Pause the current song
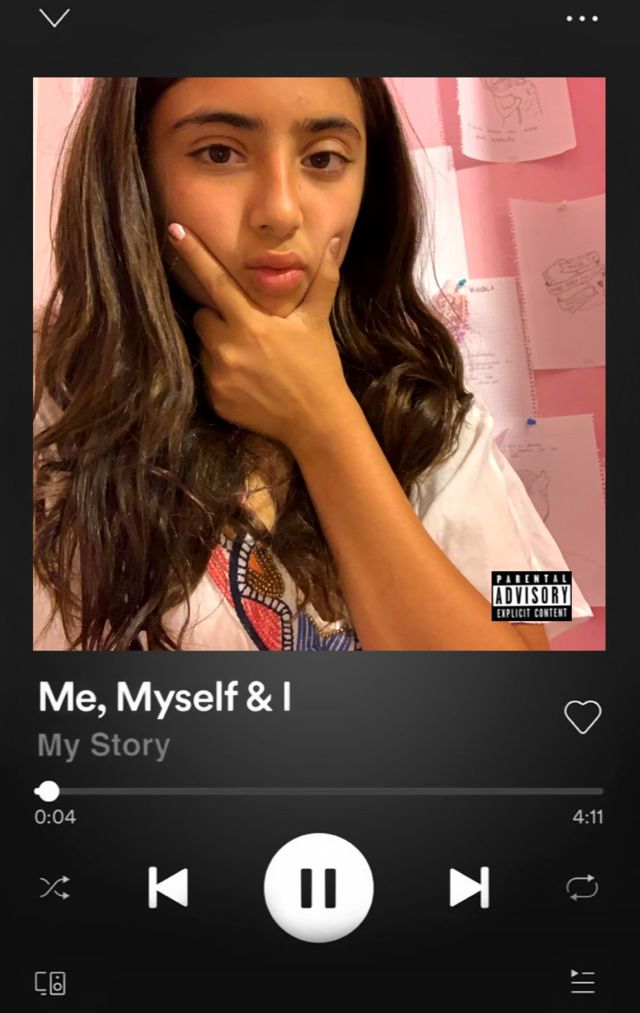The image size is (640, 1013). pos(318,887)
